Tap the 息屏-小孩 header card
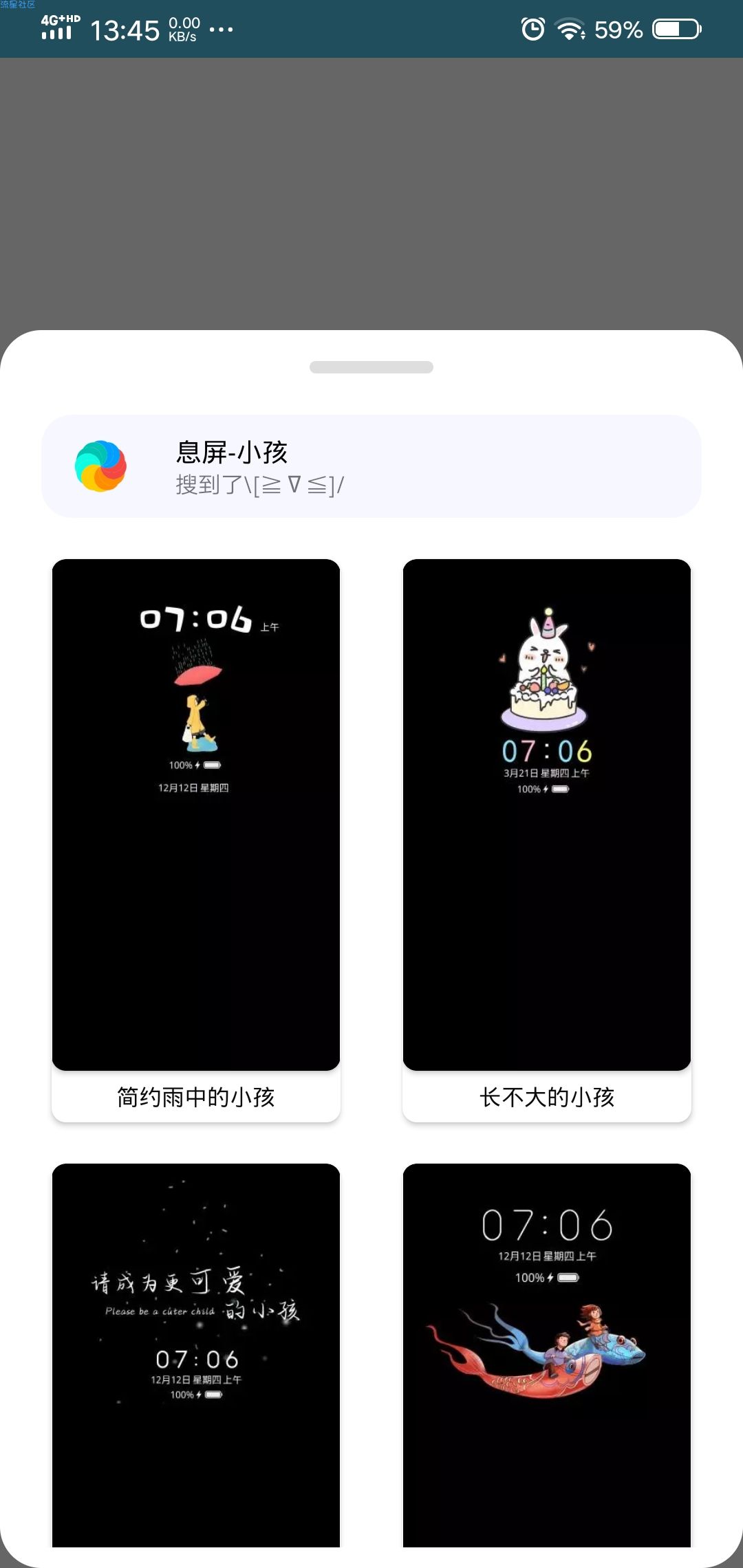 tap(371, 466)
